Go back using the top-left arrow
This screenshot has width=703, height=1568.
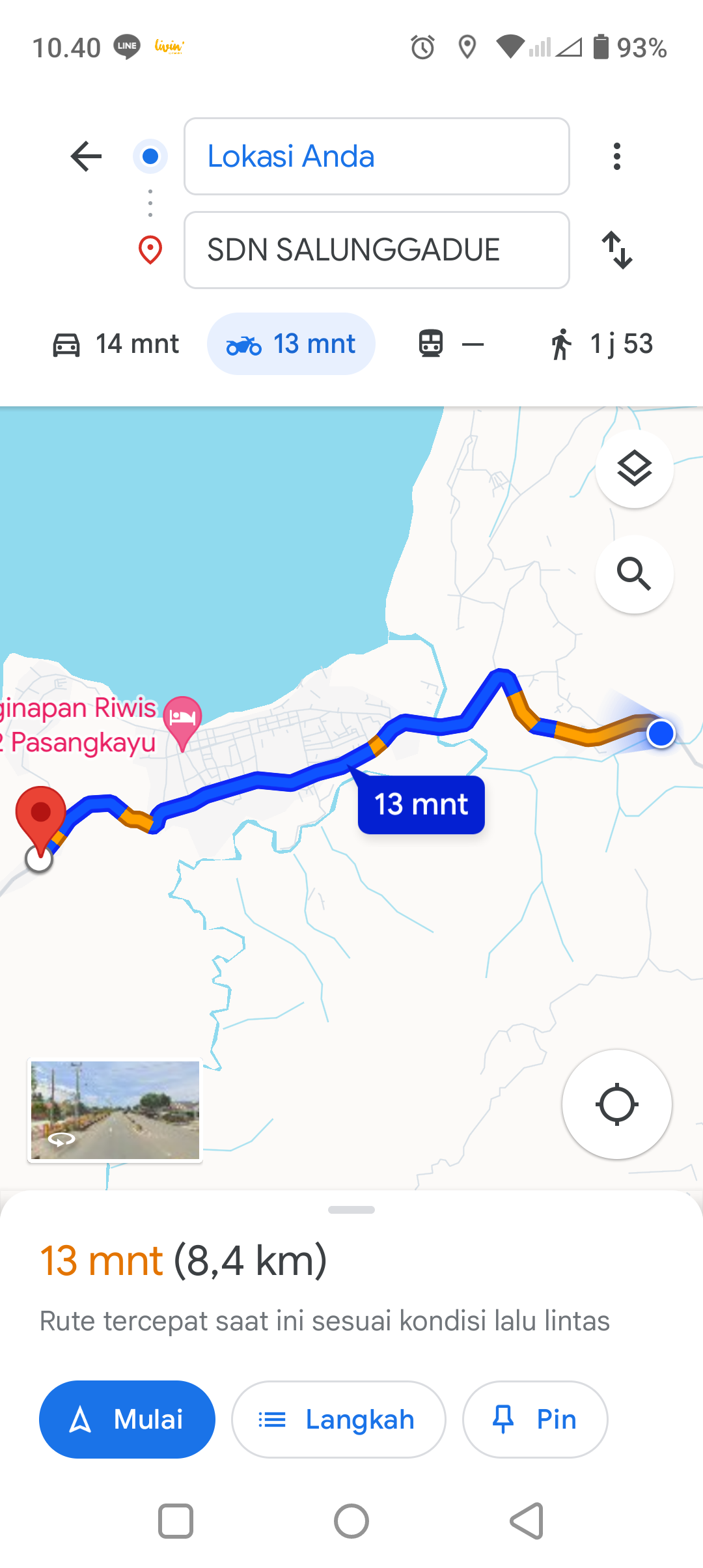86,156
